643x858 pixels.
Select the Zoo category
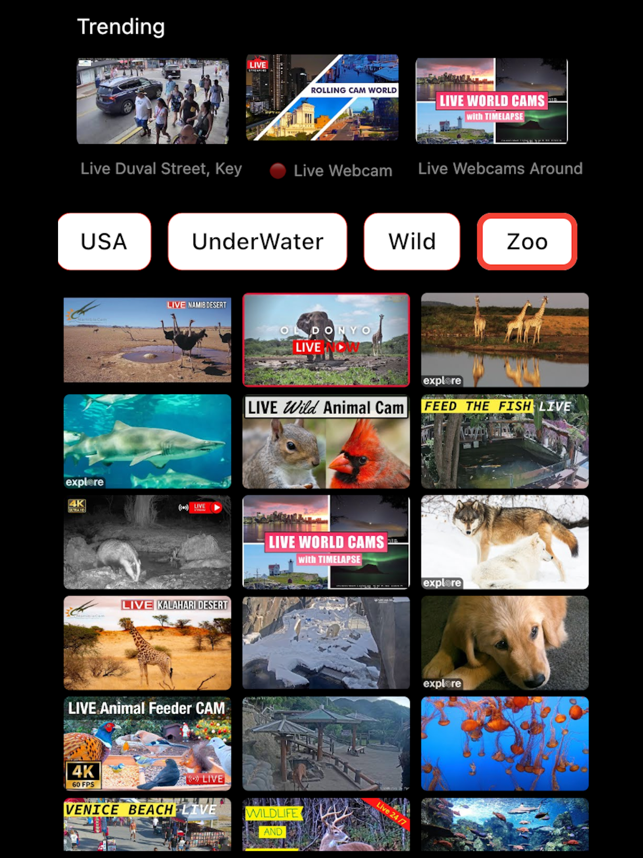click(x=527, y=241)
